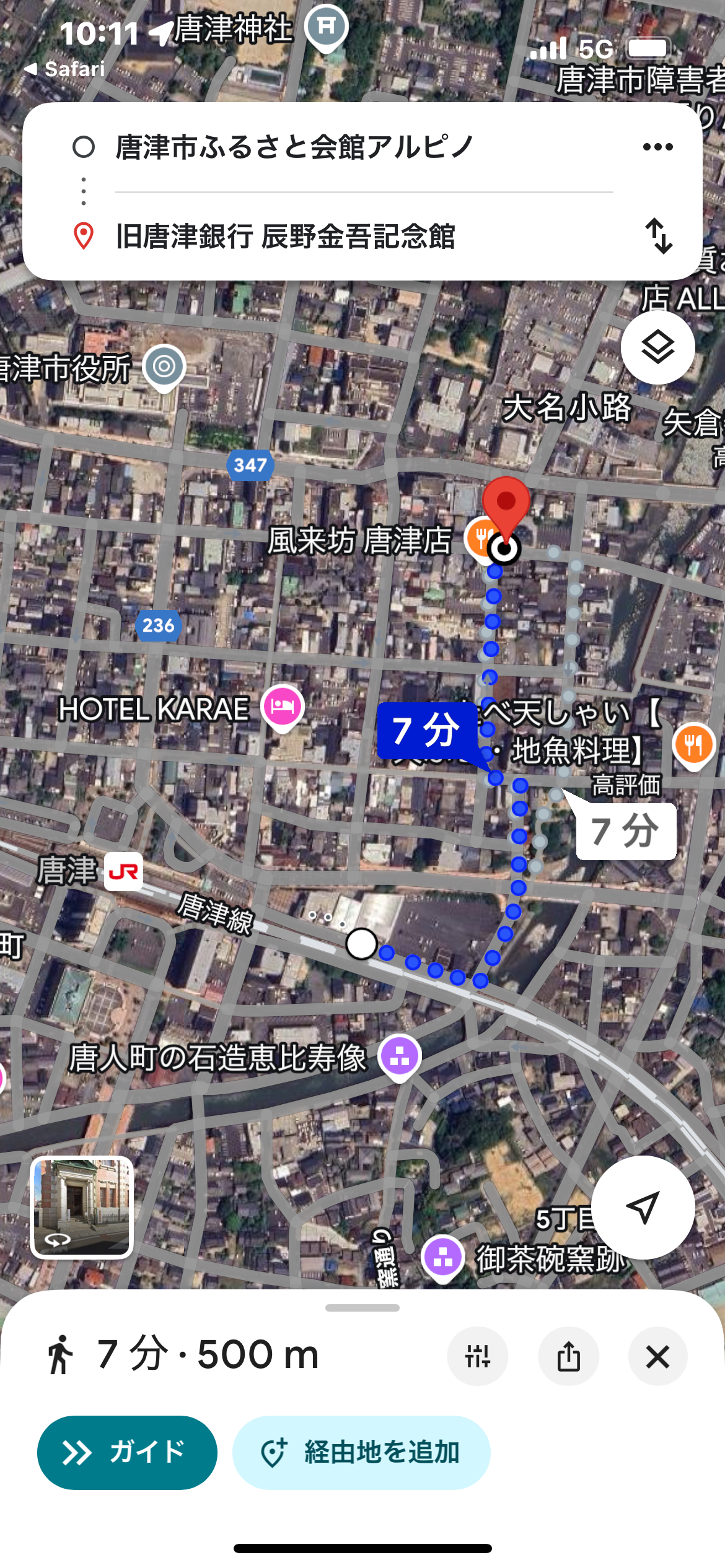
Task: Open the 唐津市役所 map pin
Action: coord(164,367)
